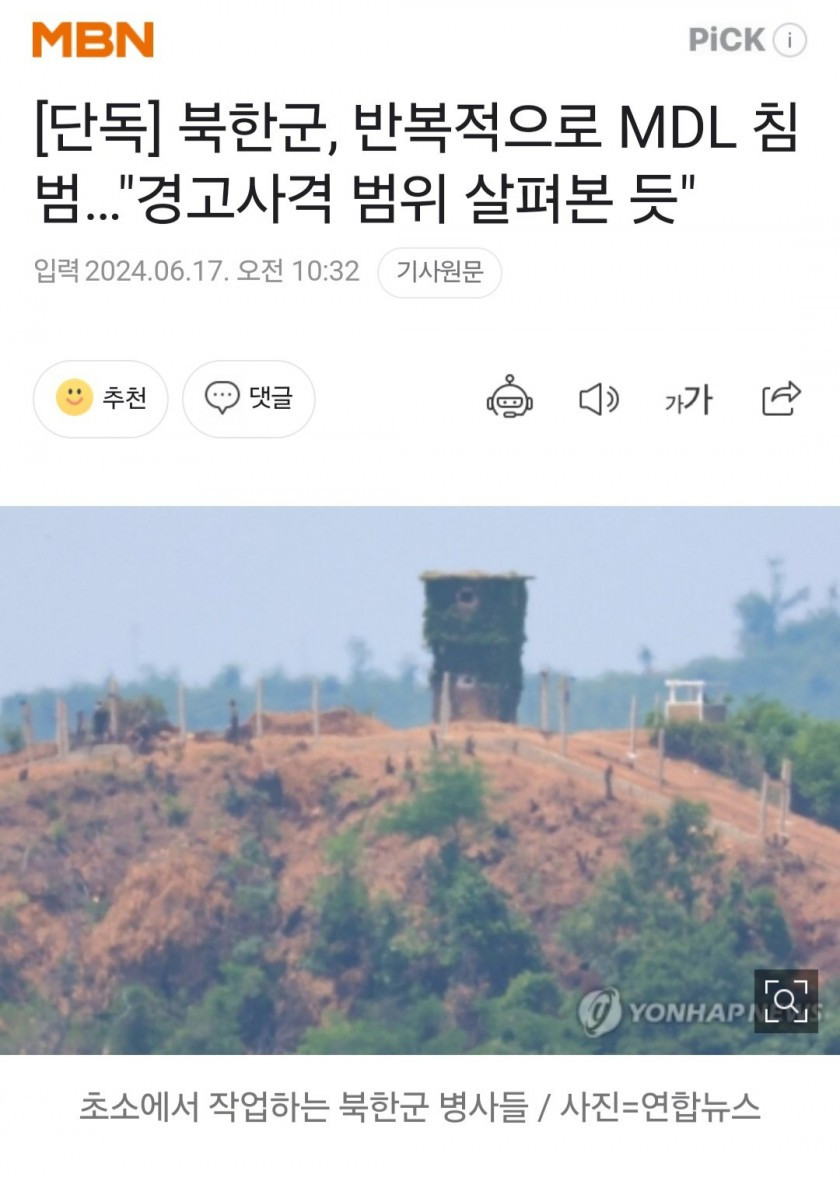840x1188 pixels.
Task: Open the original article via 기사원문
Action: (x=439, y=272)
